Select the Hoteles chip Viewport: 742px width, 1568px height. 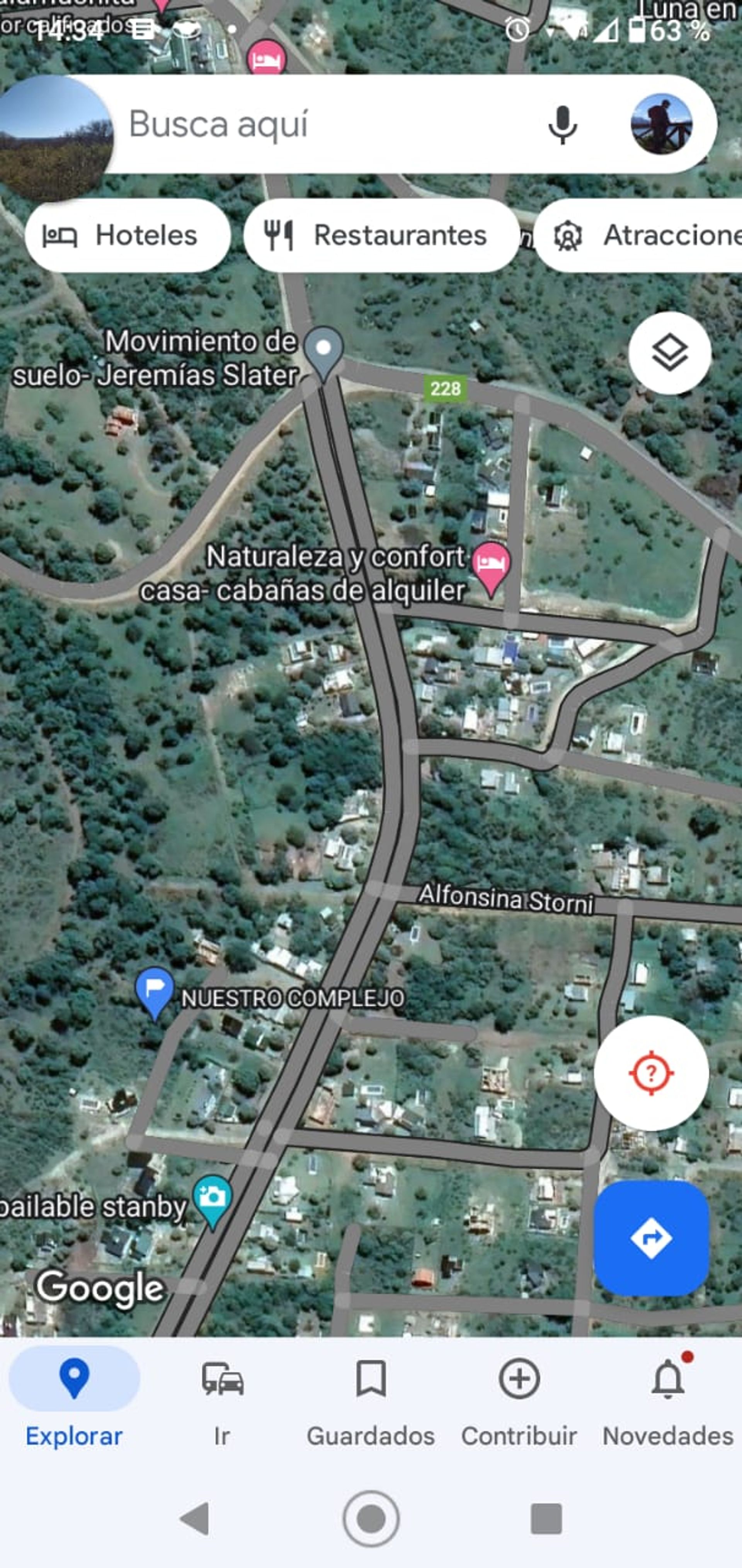pos(128,235)
